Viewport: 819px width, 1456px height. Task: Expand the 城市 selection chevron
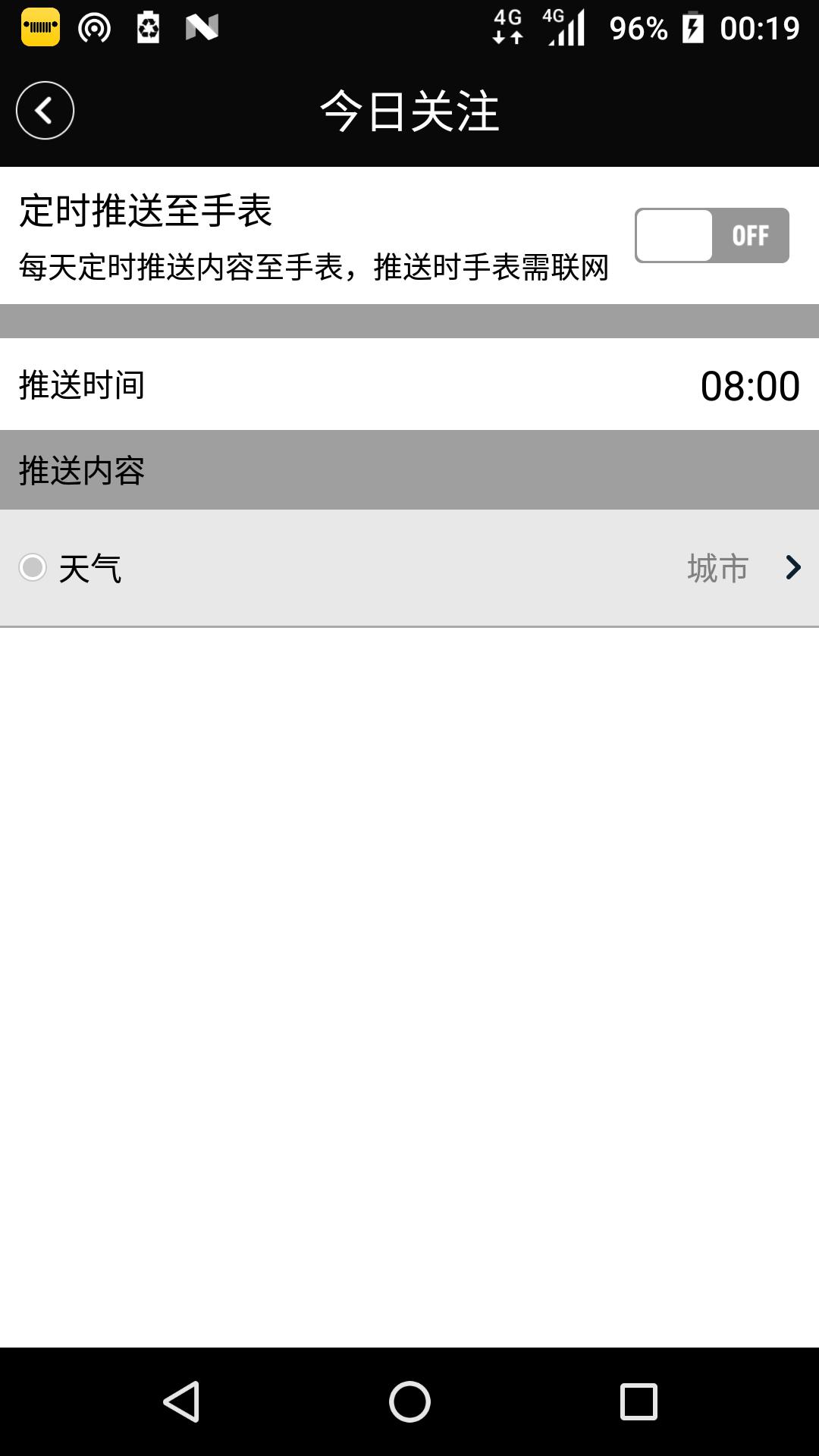click(791, 567)
